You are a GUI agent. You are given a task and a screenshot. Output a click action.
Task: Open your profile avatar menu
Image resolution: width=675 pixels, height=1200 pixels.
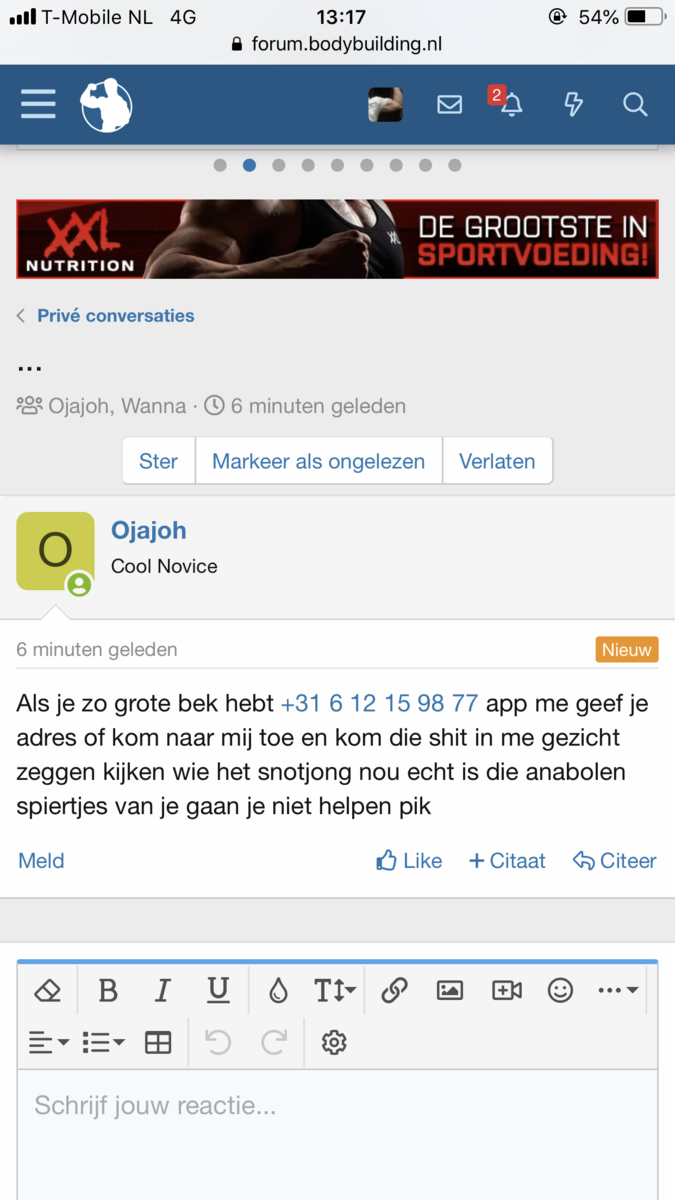385,104
